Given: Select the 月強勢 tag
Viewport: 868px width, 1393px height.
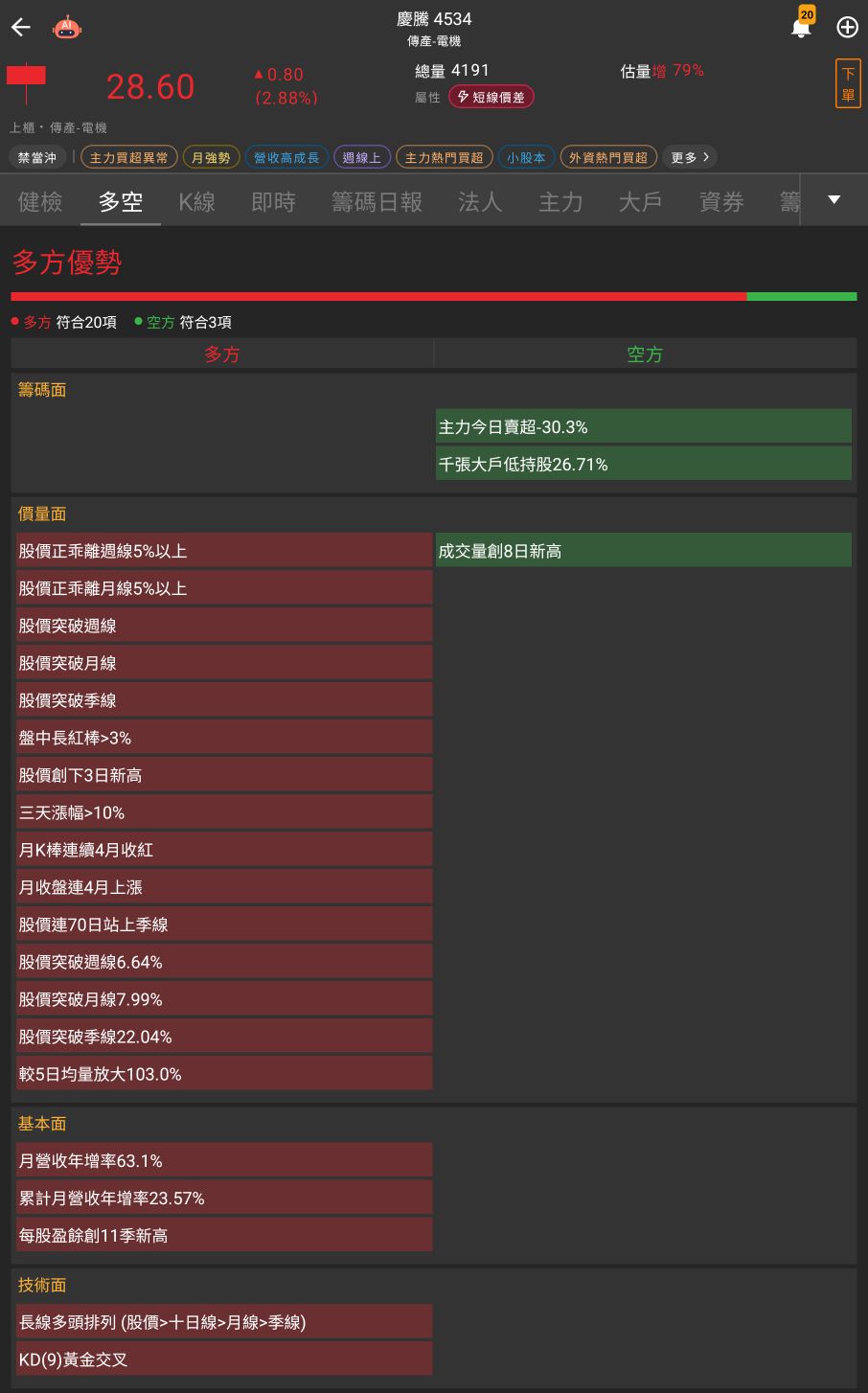Looking at the screenshot, I should coord(211,157).
